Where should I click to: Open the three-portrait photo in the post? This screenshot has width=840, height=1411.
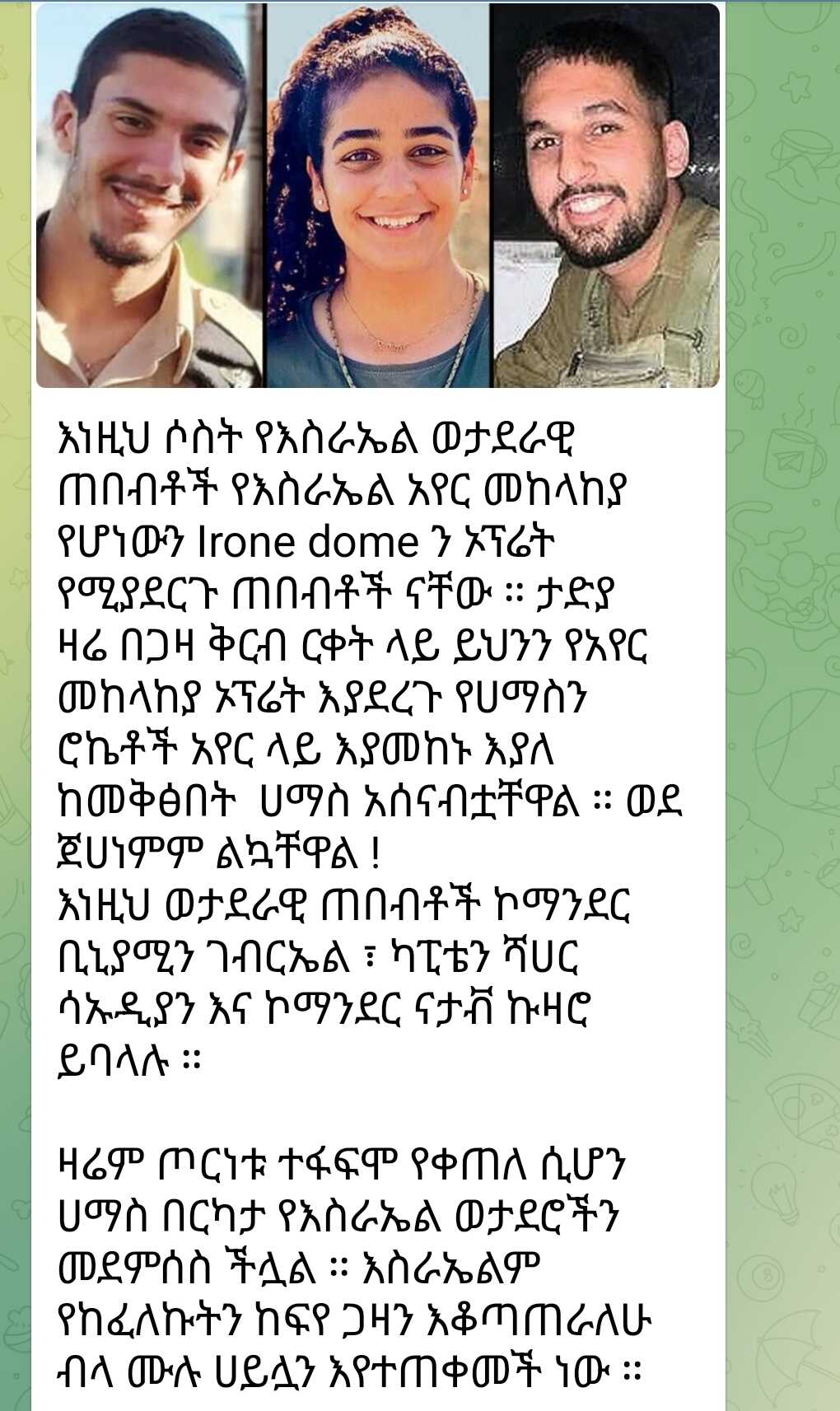pyautogui.click(x=378, y=196)
